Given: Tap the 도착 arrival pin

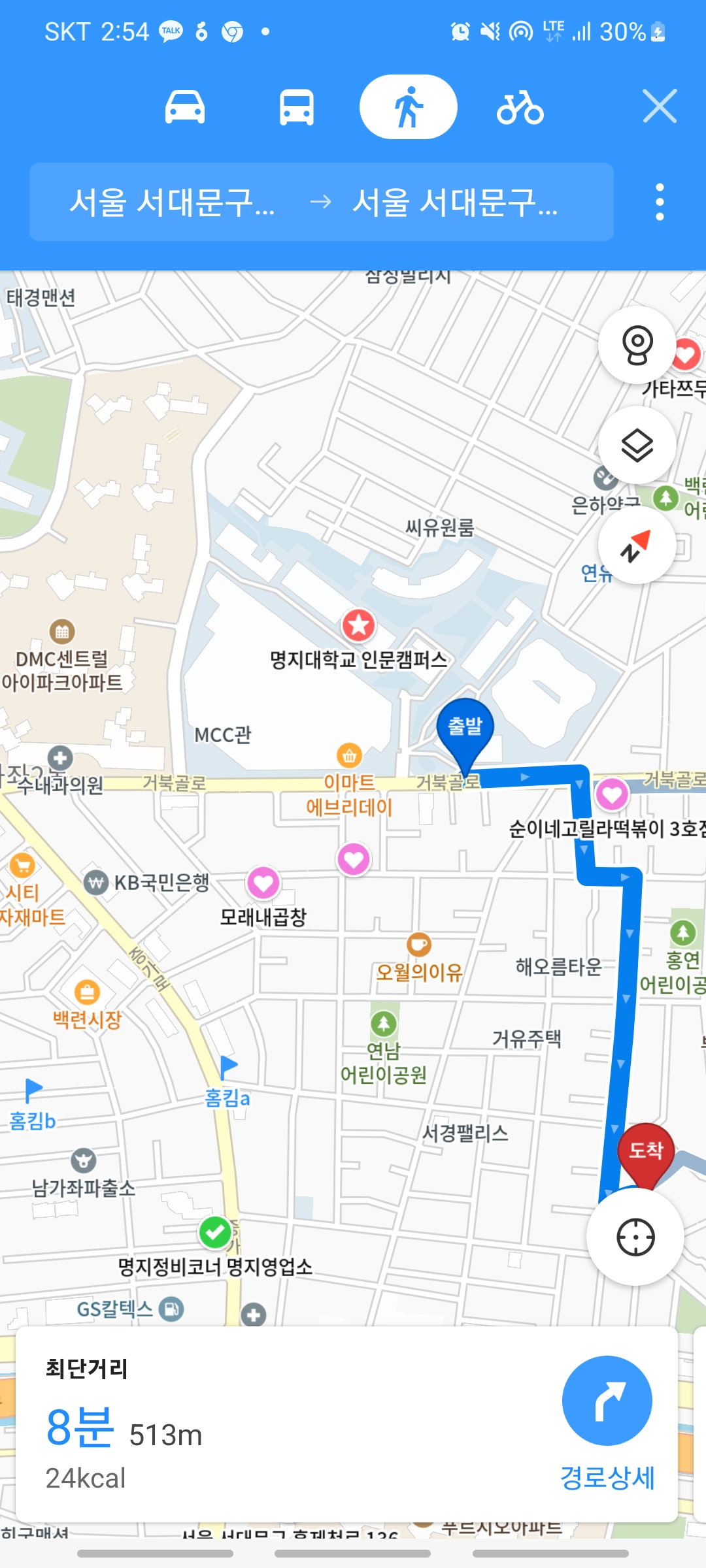Looking at the screenshot, I should point(646,1152).
